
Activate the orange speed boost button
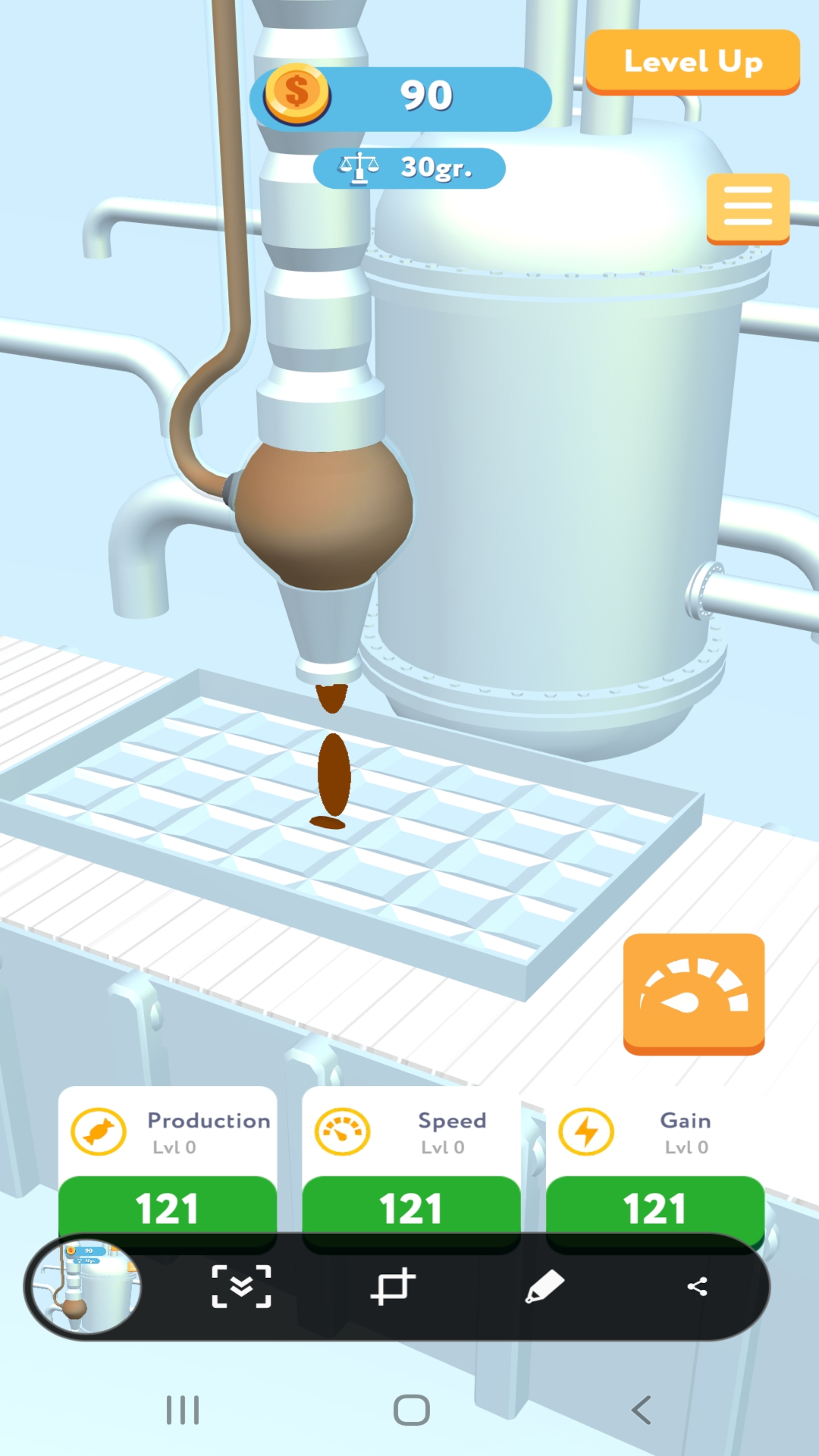693,993
